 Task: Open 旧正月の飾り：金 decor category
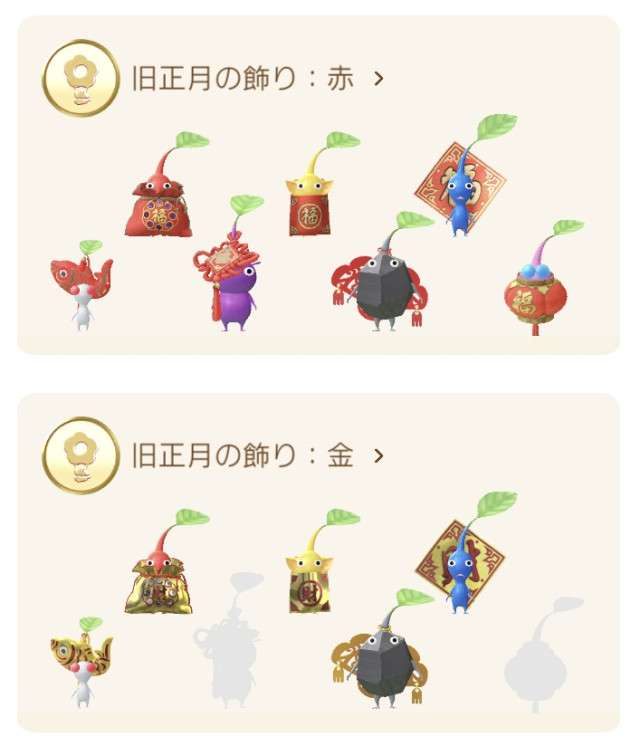pyautogui.click(x=256, y=456)
